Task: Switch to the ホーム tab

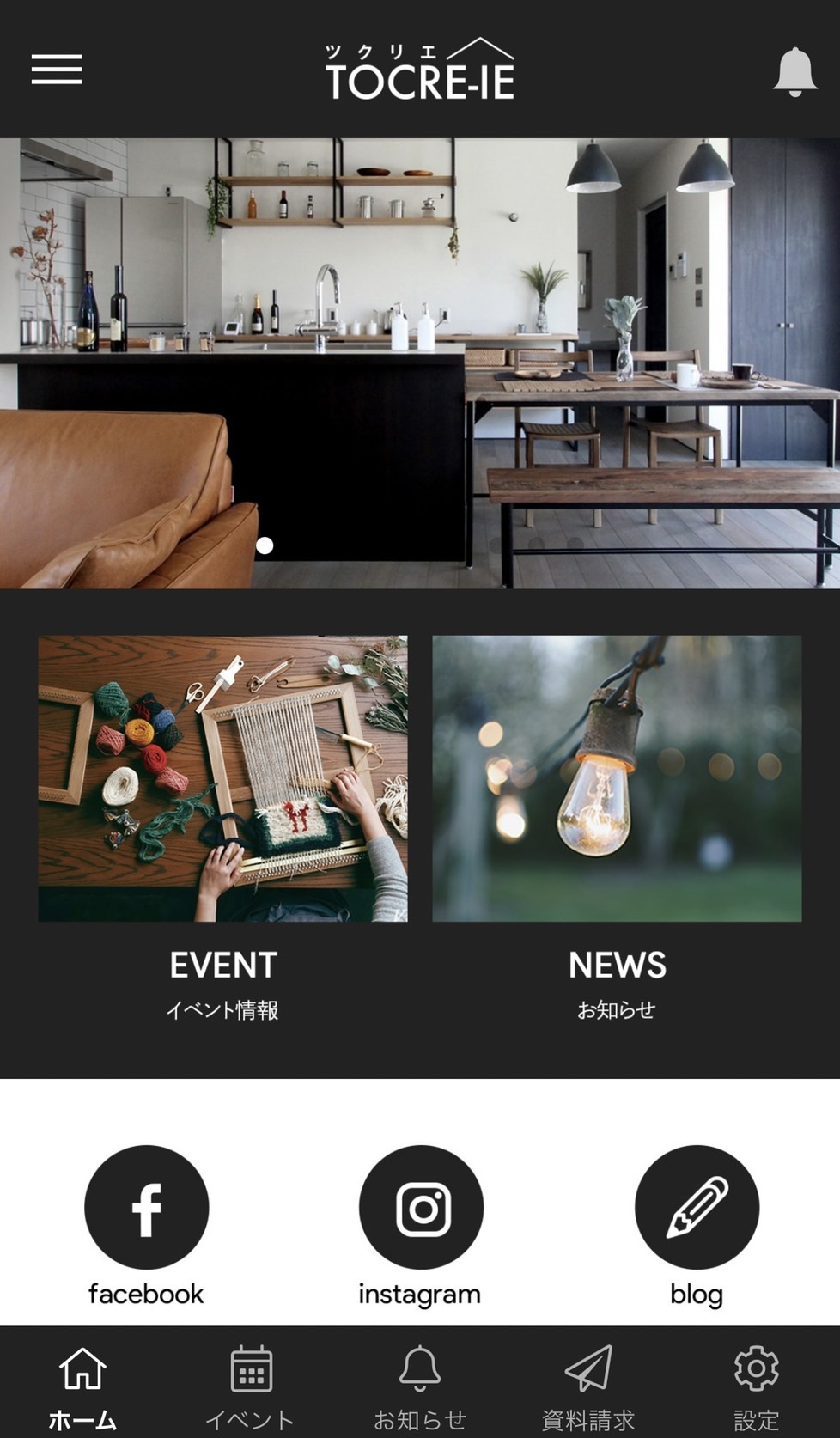Action: click(82, 1387)
